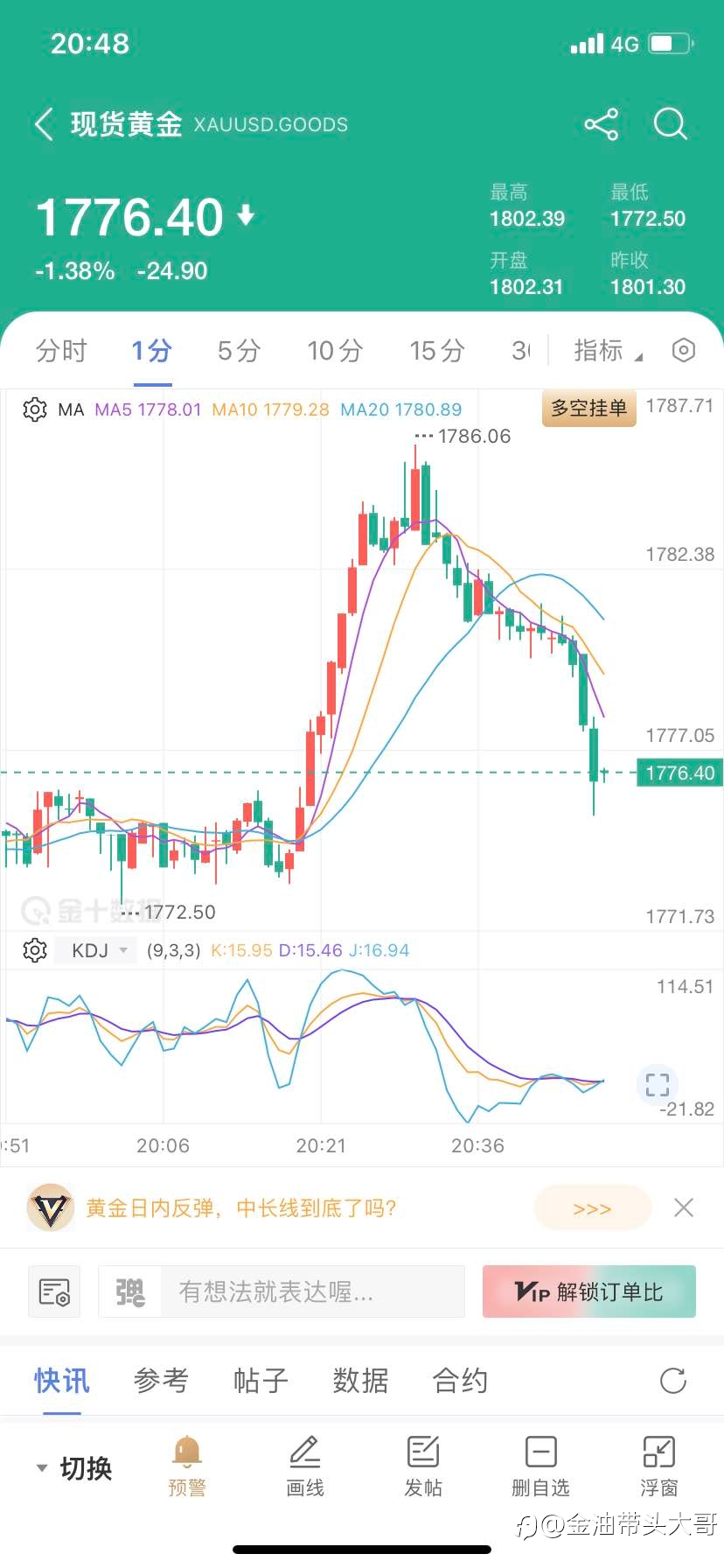Open the 画线 drawing tool

click(x=305, y=1466)
